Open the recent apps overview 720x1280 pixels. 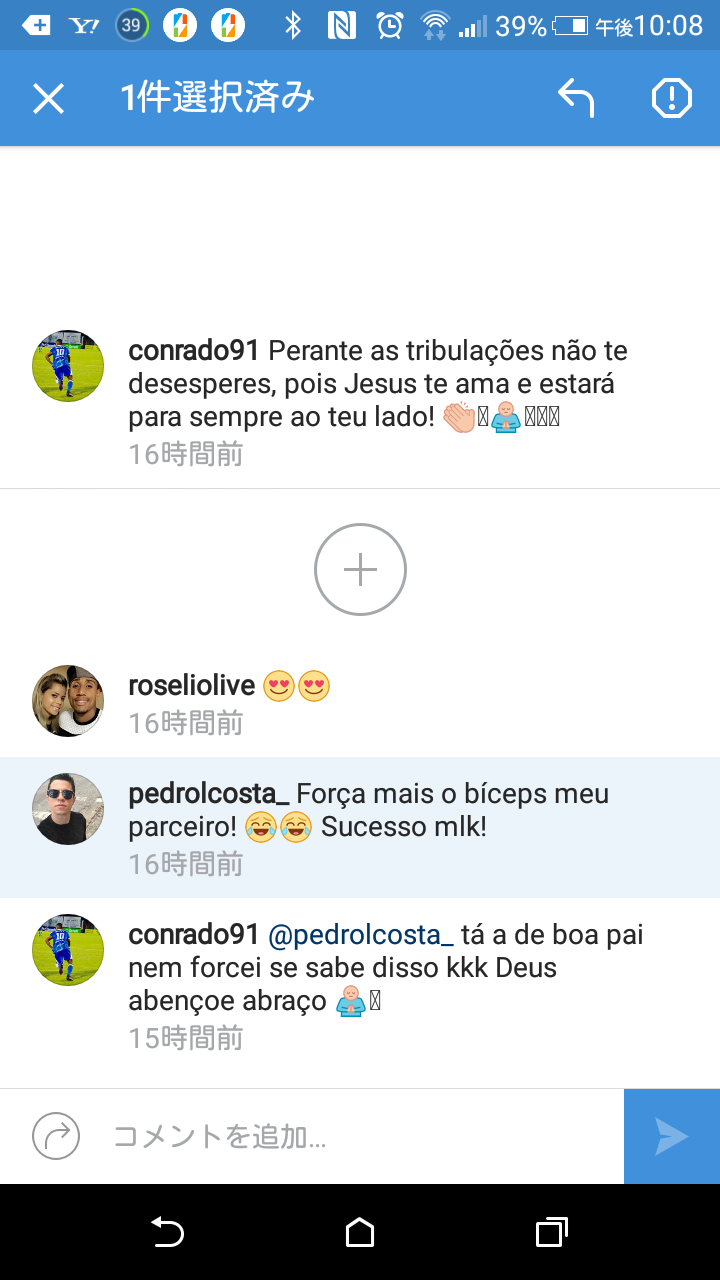[551, 1232]
